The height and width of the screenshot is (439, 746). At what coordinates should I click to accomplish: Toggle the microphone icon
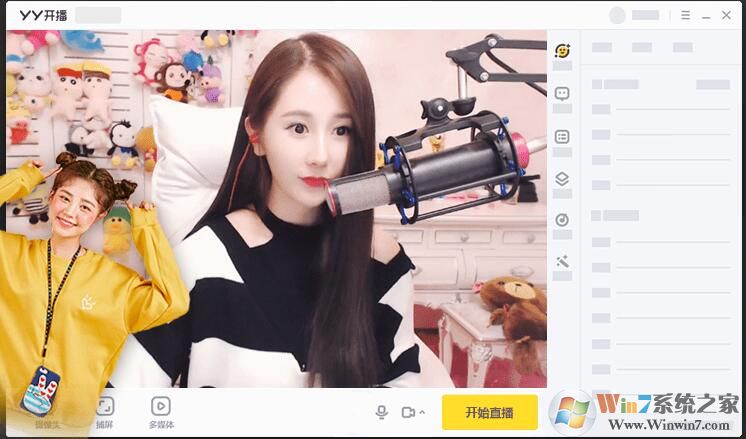pos(381,412)
